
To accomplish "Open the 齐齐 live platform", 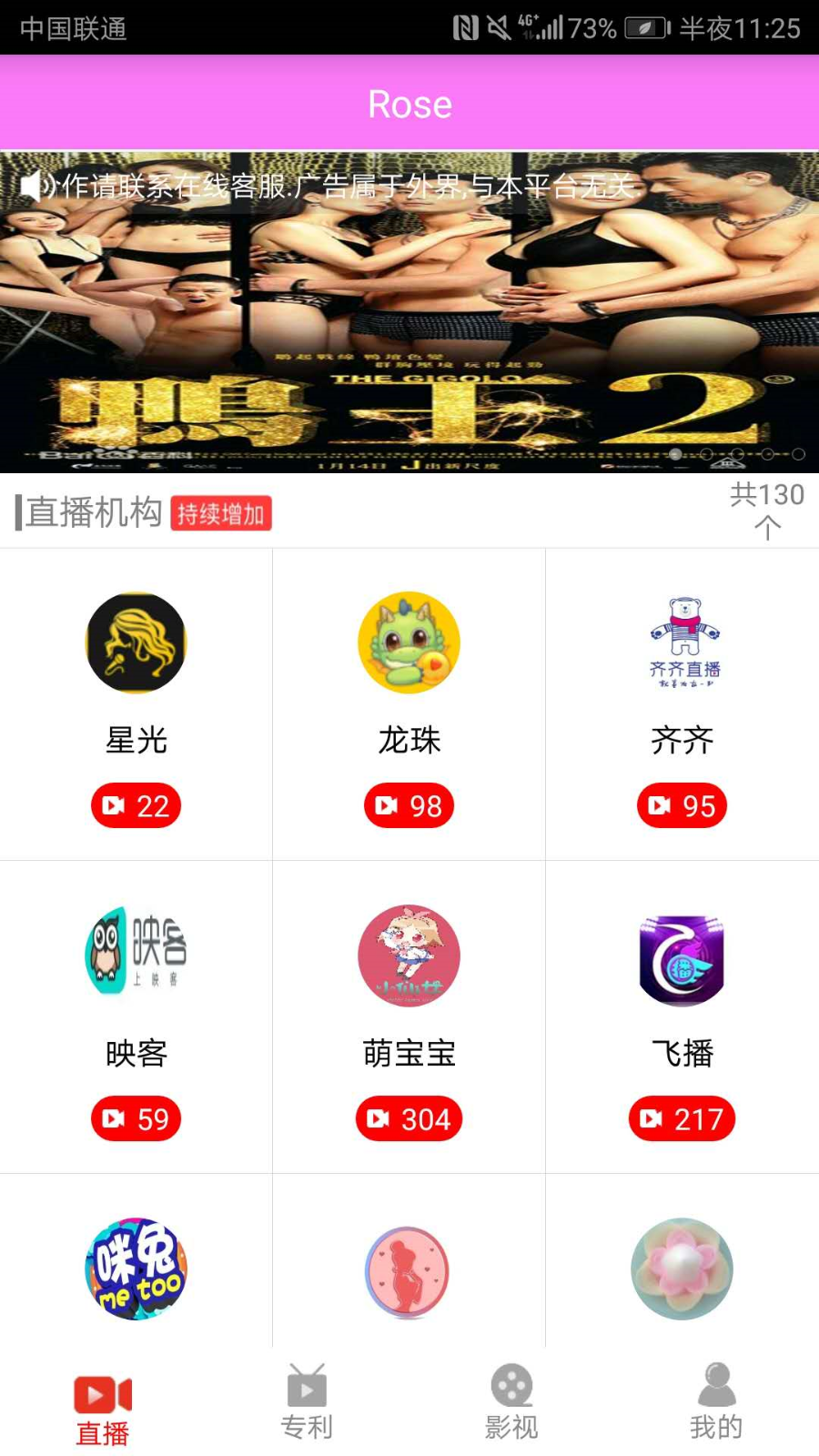I will point(682,644).
